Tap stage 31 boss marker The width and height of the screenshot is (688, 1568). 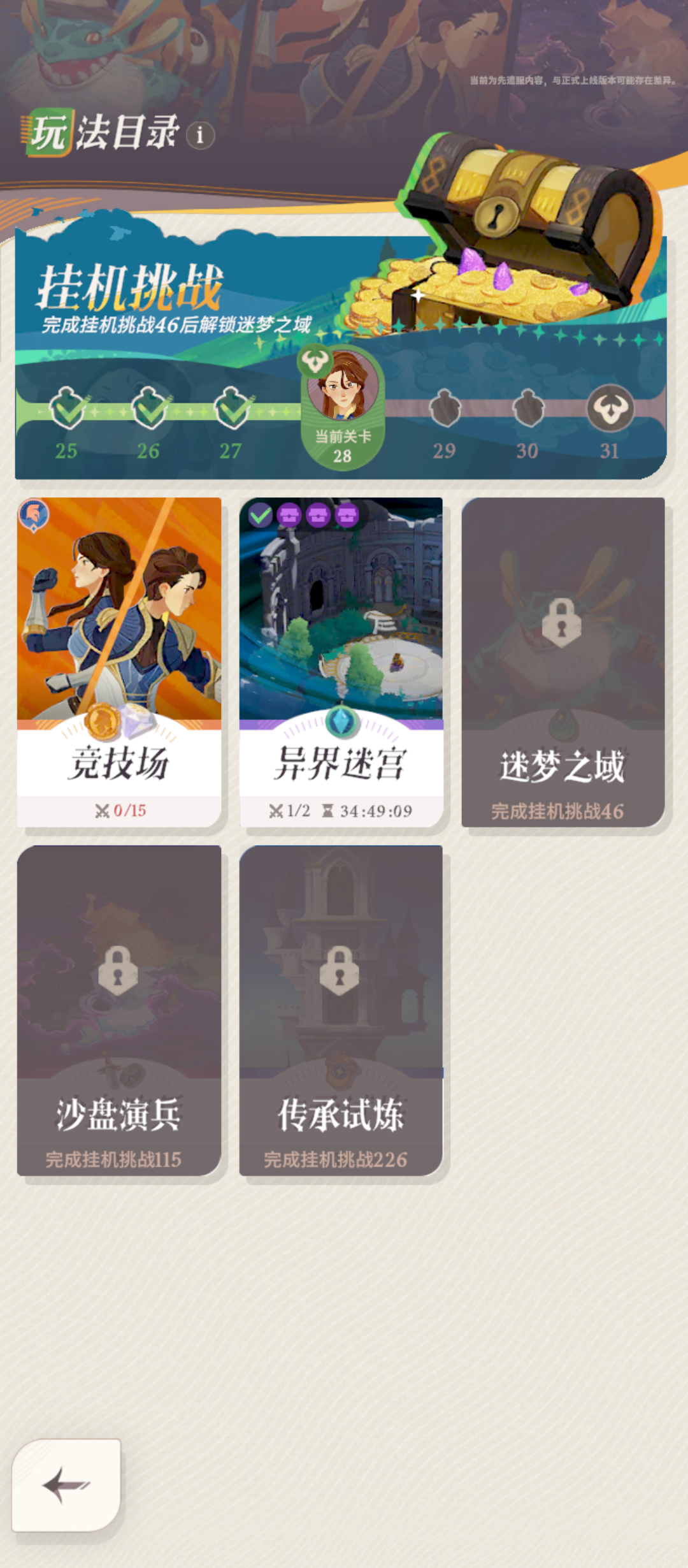610,409
